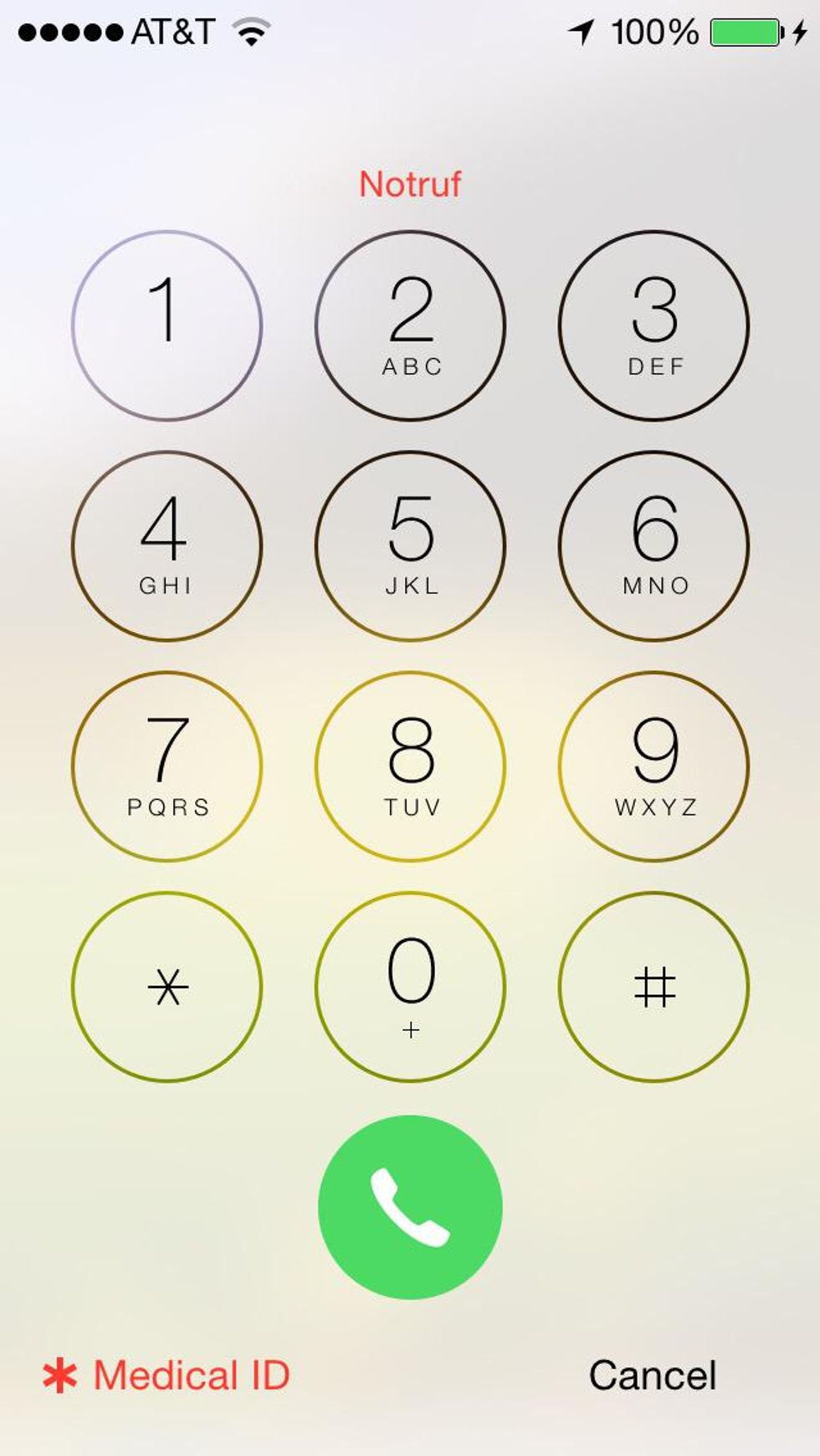Tap the 2 ABC key
Image resolution: width=820 pixels, height=1456 pixels.
[x=410, y=326]
